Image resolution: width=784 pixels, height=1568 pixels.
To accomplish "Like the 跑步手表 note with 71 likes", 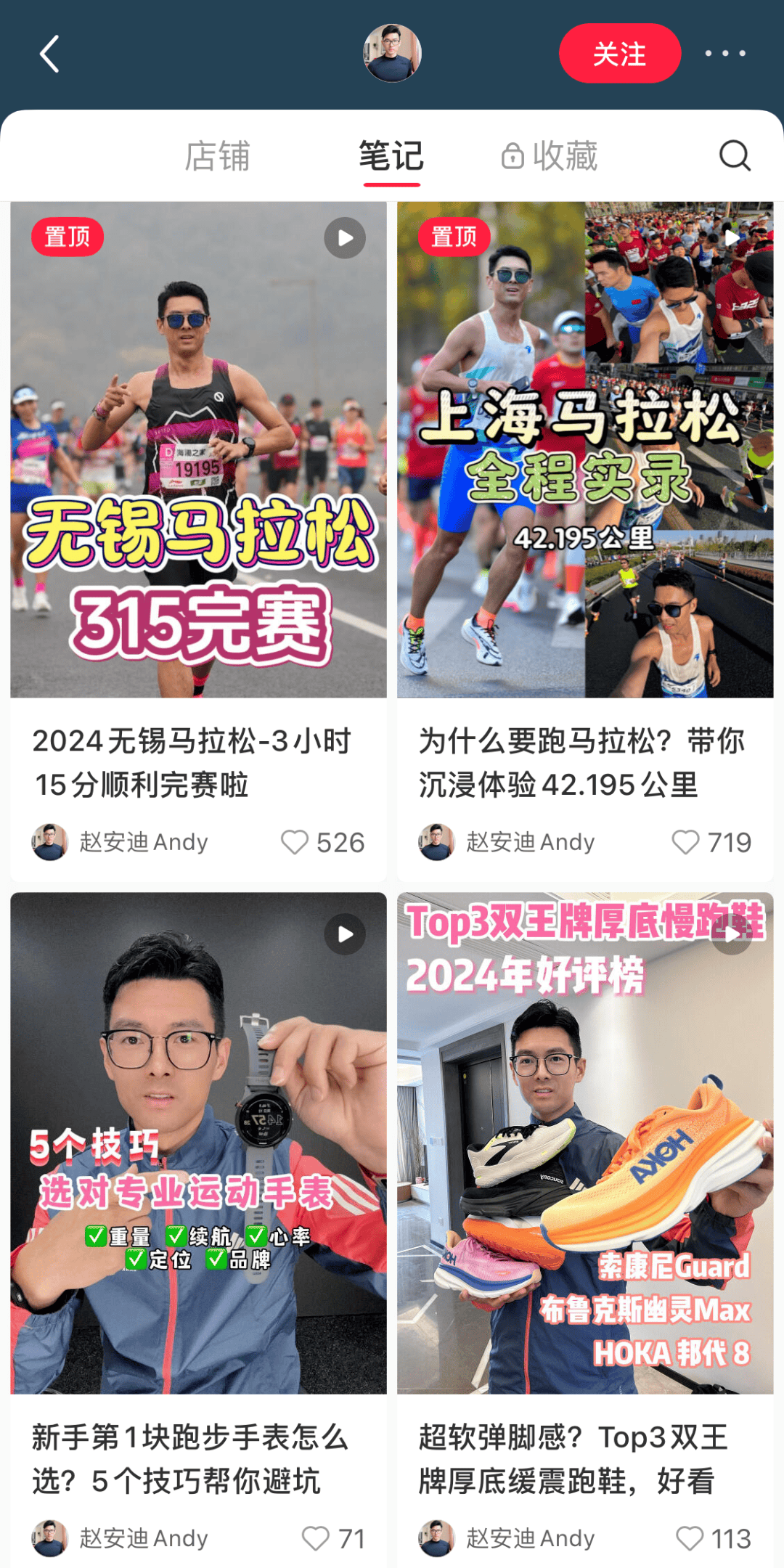I will (x=316, y=1538).
